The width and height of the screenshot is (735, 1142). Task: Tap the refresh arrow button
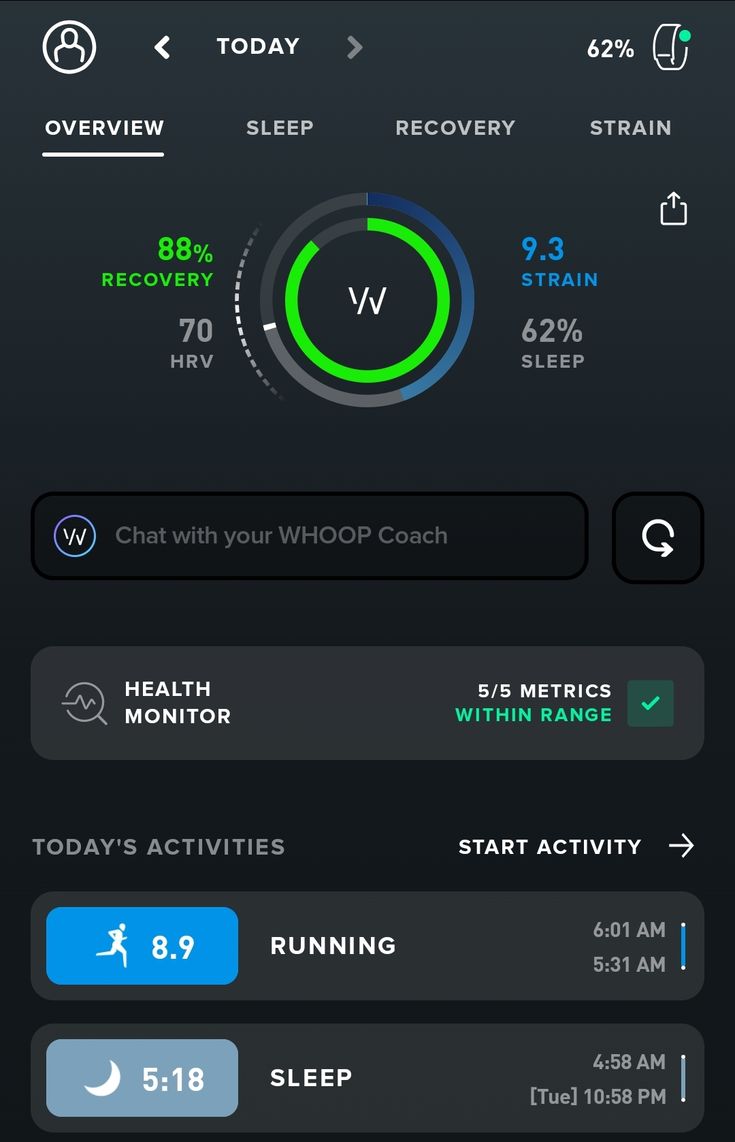(657, 537)
